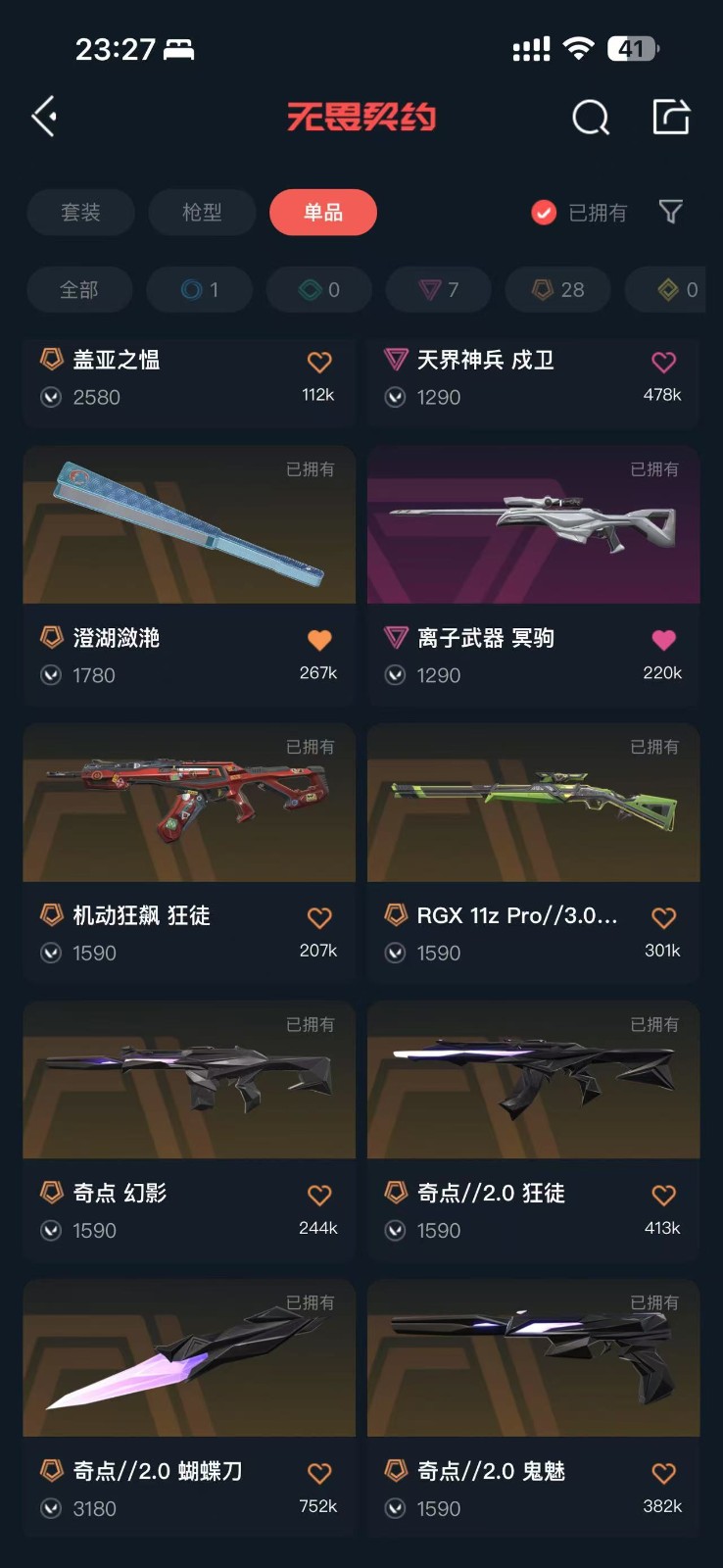Open the search icon
The width and height of the screenshot is (723, 1568).
(x=590, y=118)
